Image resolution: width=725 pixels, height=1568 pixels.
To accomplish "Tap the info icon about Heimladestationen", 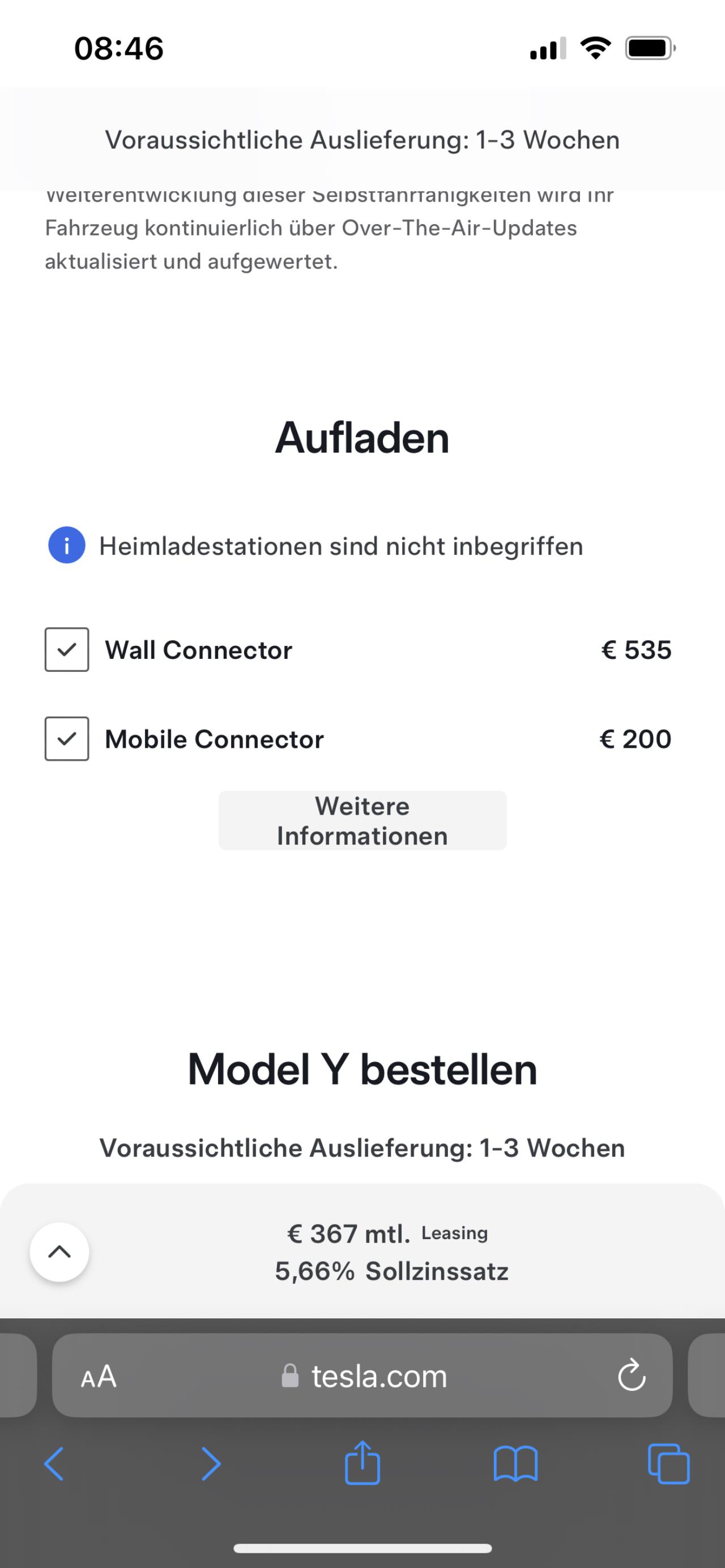I will [66, 545].
